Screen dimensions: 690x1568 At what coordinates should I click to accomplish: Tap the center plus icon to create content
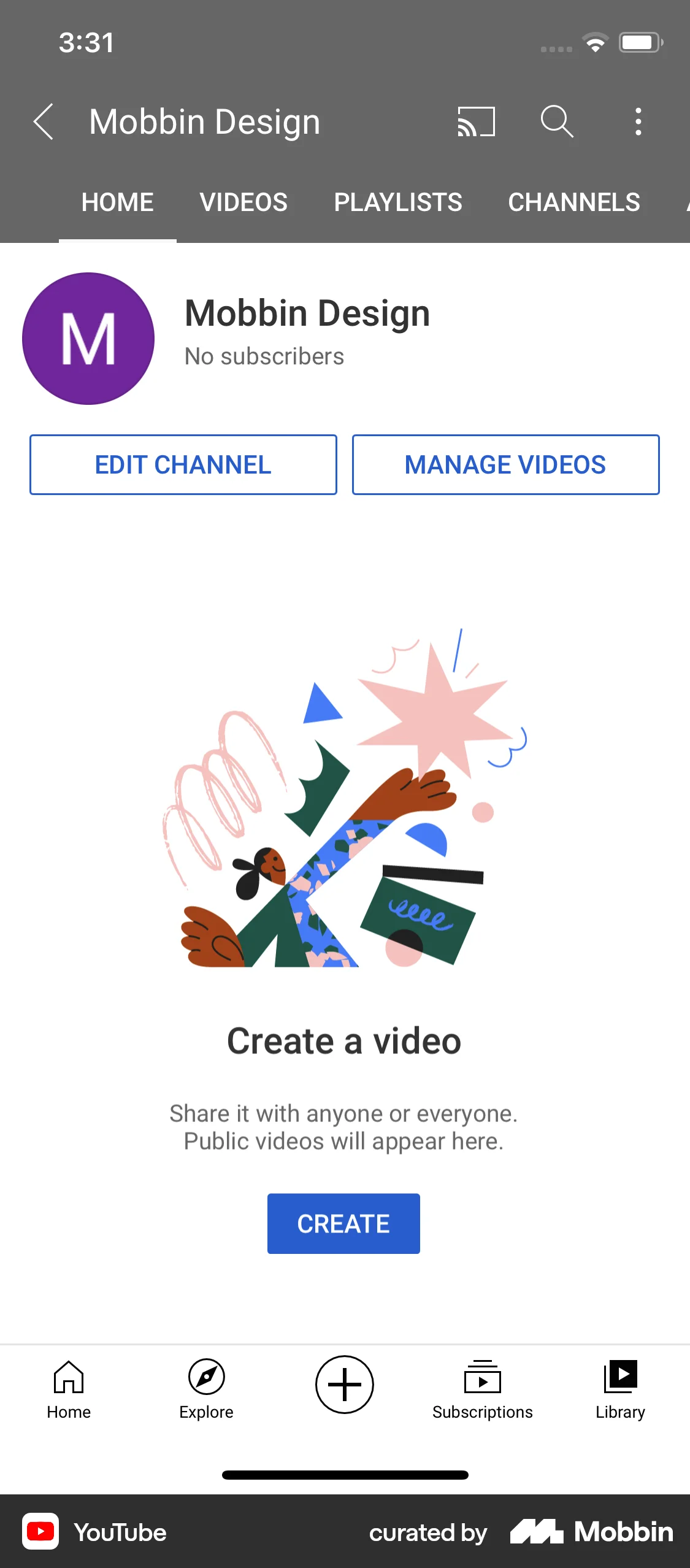click(344, 1385)
